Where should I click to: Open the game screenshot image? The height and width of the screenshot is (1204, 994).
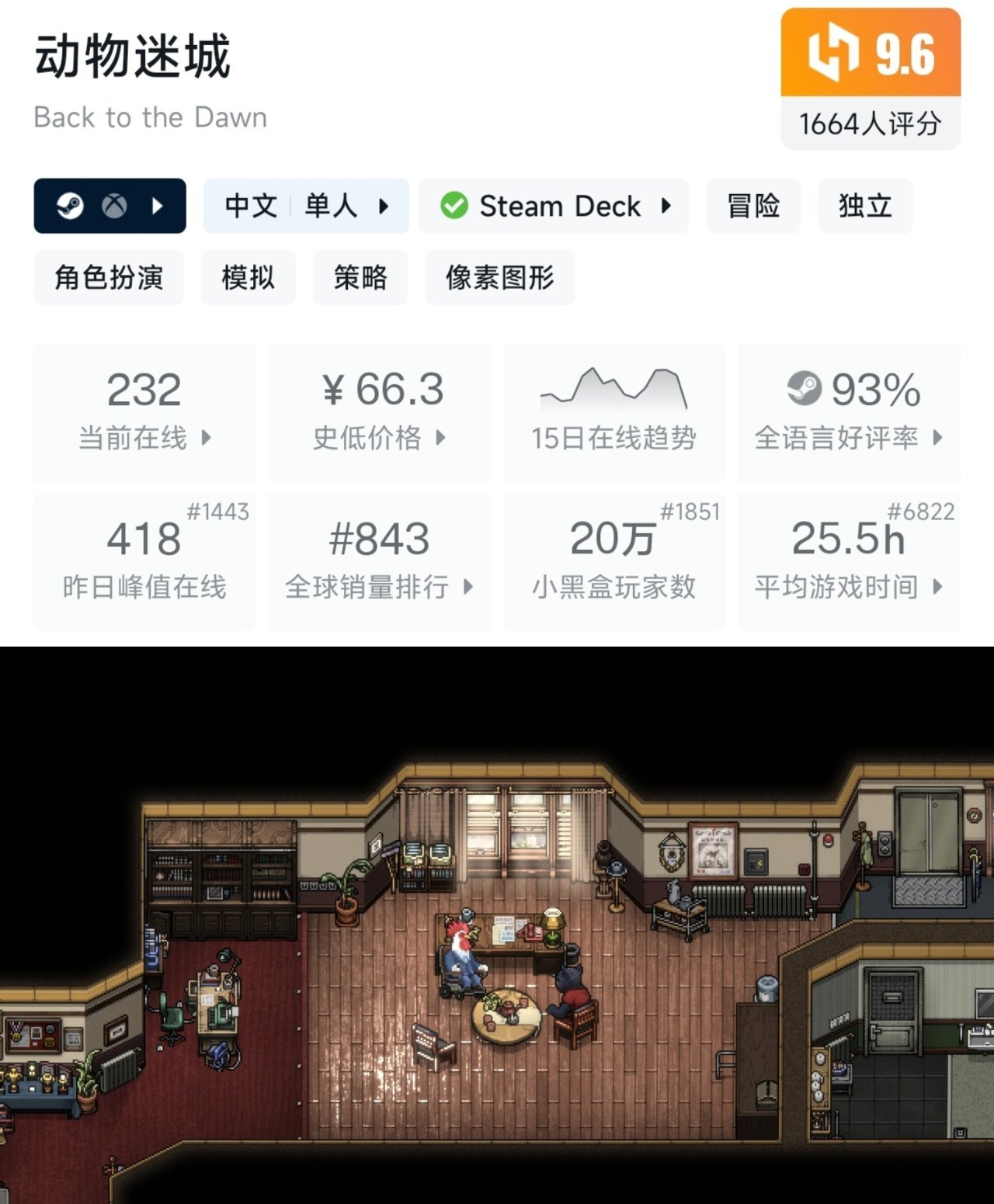pos(497,924)
